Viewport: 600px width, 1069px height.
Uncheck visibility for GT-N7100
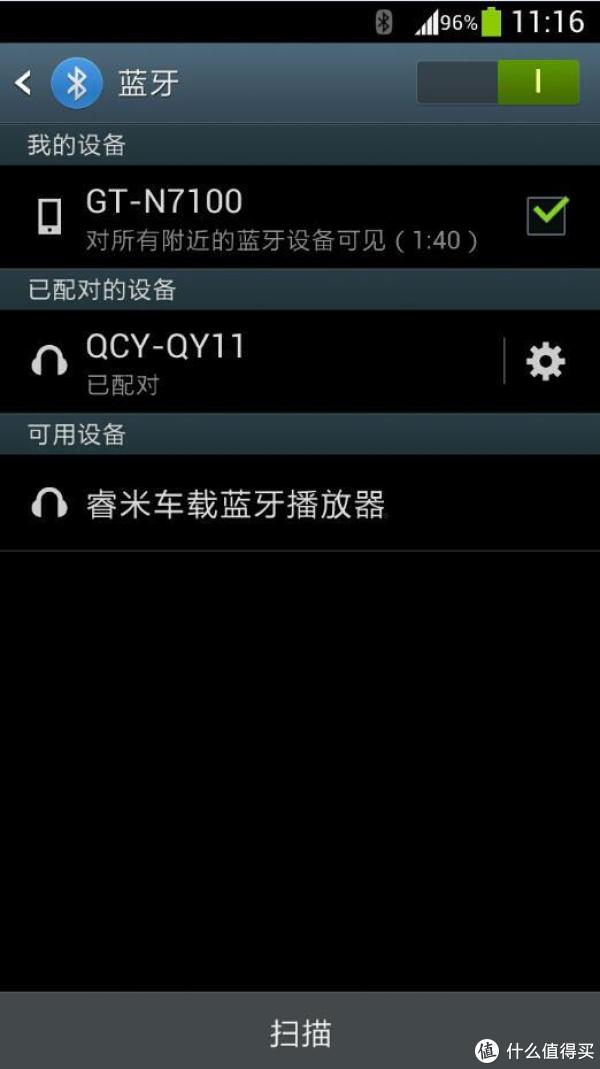[x=546, y=216]
